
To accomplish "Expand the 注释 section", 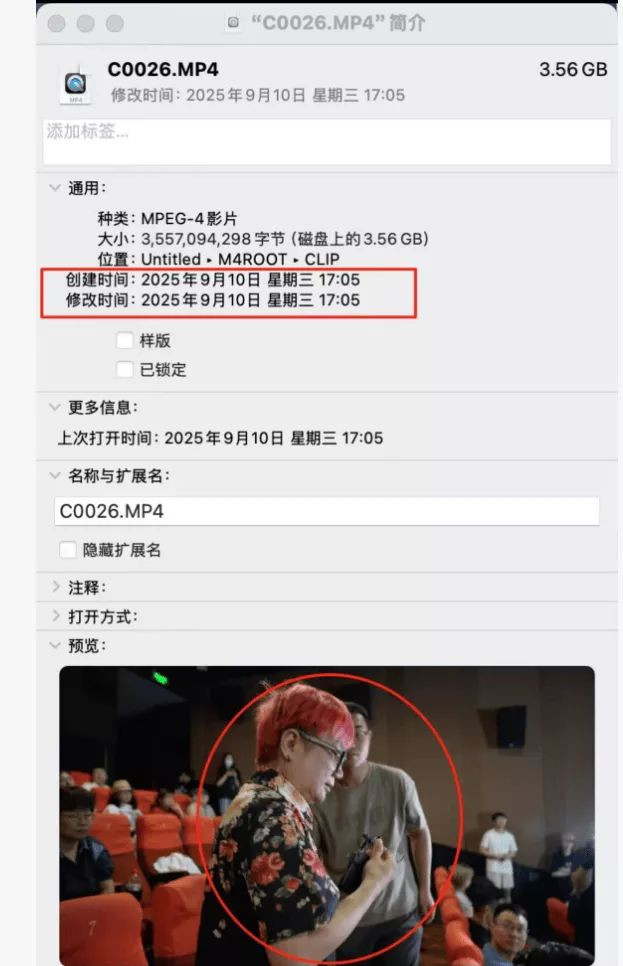I will (55, 588).
